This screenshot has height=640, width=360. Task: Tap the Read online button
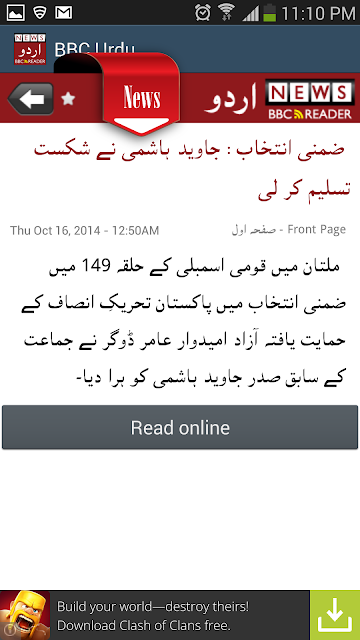(180, 428)
